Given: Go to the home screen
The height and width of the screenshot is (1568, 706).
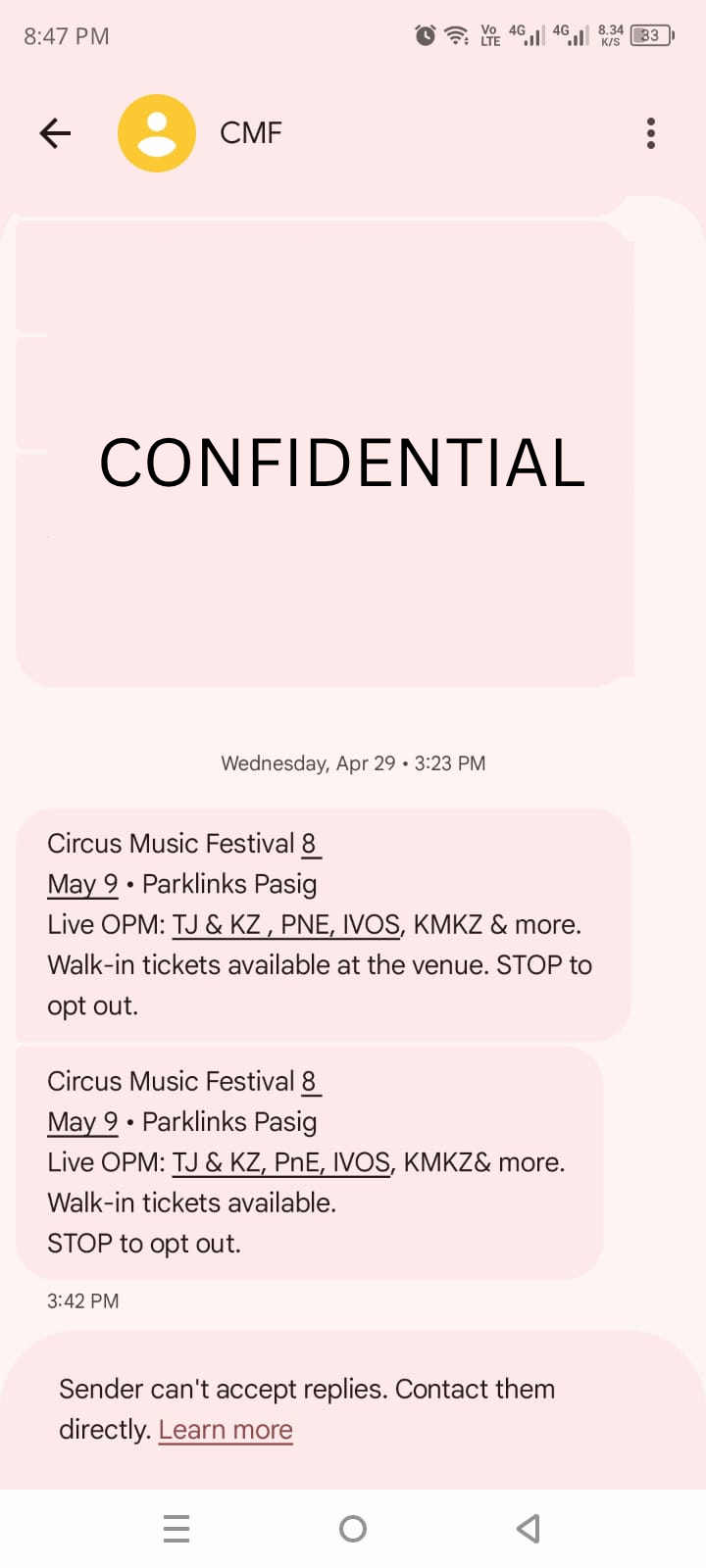Looking at the screenshot, I should tap(353, 1529).
